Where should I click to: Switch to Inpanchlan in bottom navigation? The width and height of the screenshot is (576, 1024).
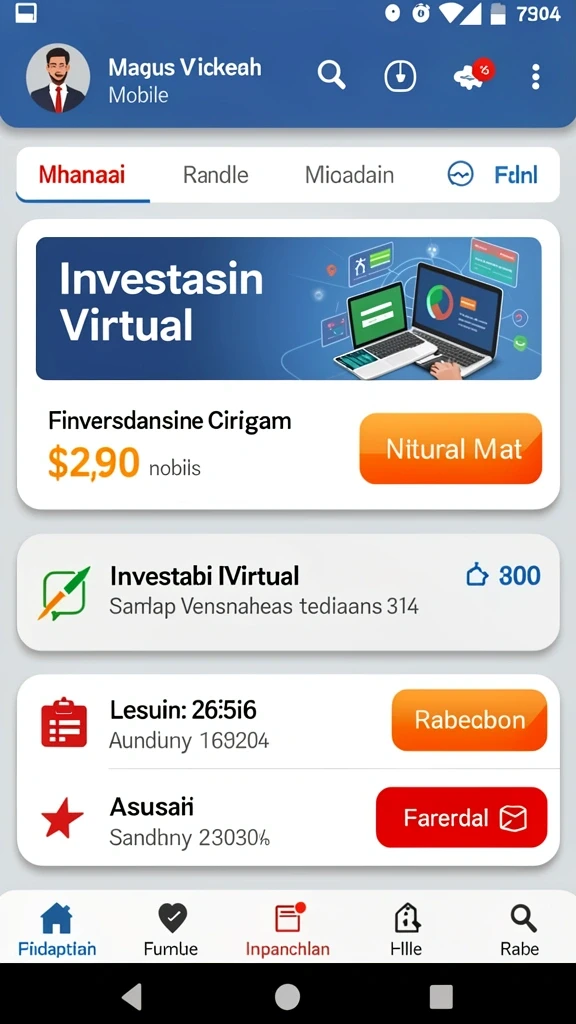point(288,930)
